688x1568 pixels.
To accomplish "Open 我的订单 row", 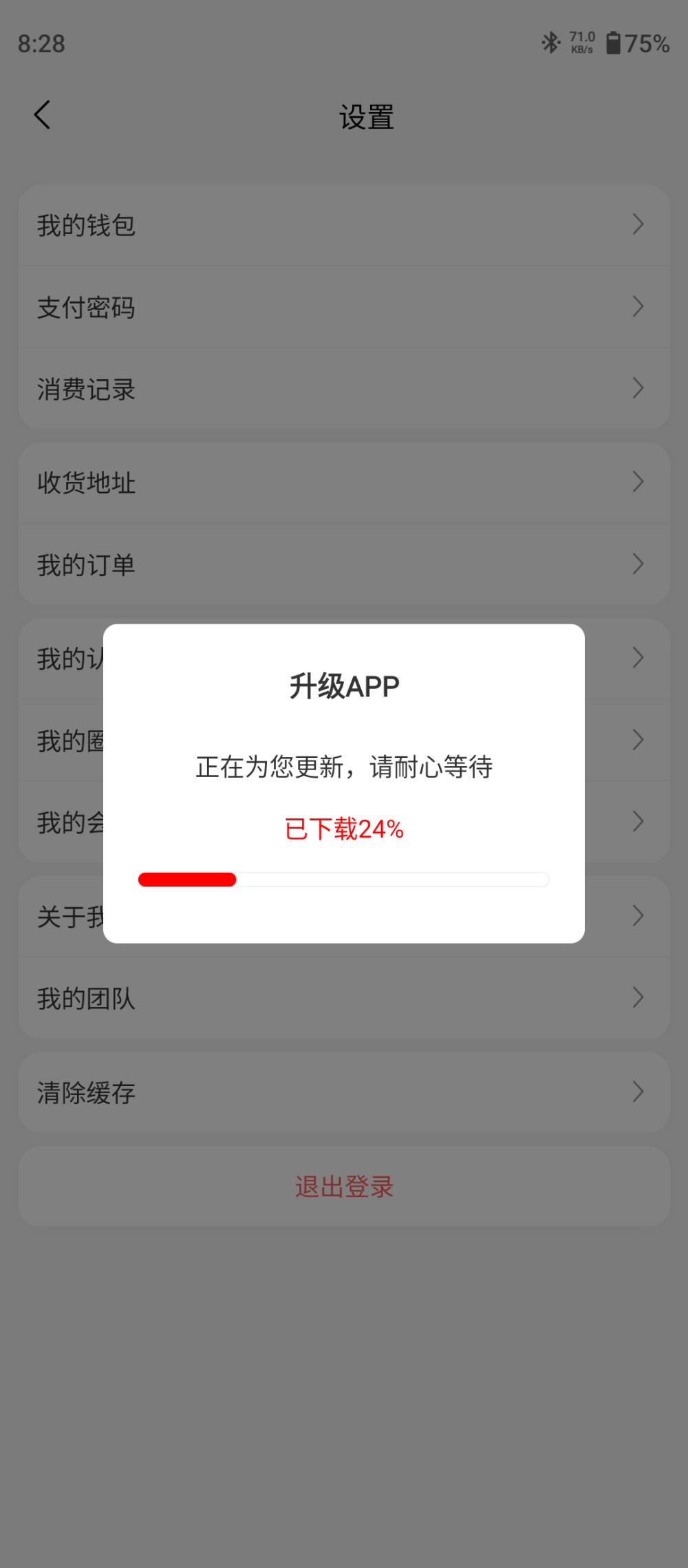I will pos(344,564).
